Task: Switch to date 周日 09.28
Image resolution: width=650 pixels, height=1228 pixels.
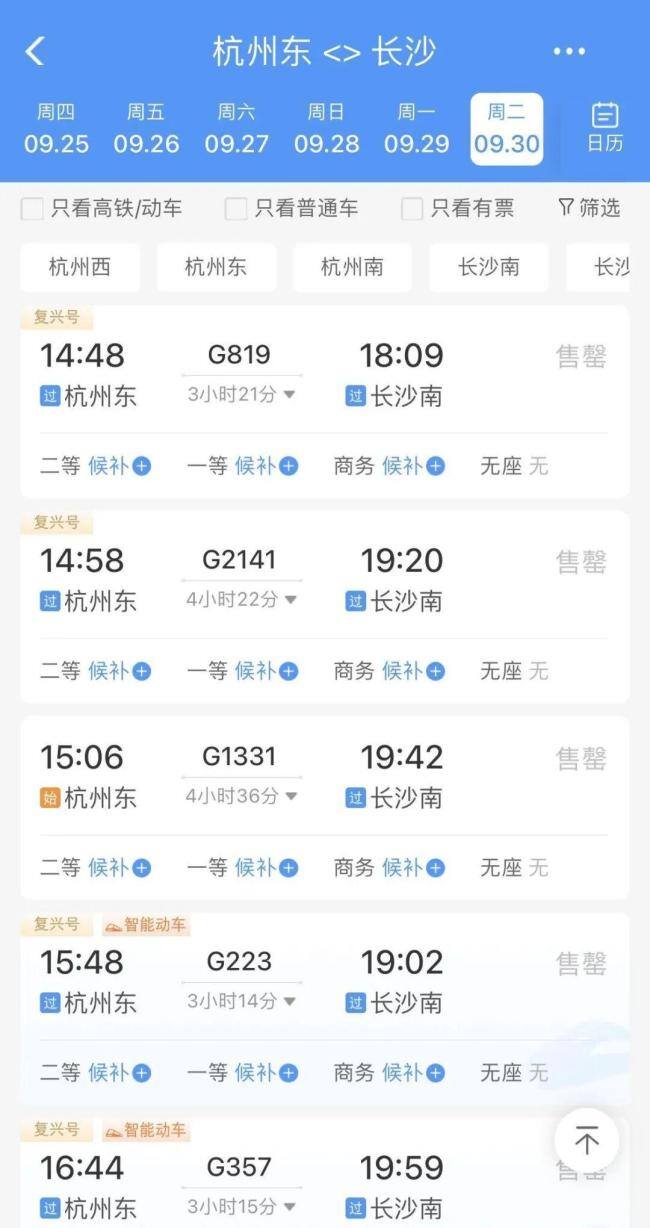Action: (x=326, y=129)
